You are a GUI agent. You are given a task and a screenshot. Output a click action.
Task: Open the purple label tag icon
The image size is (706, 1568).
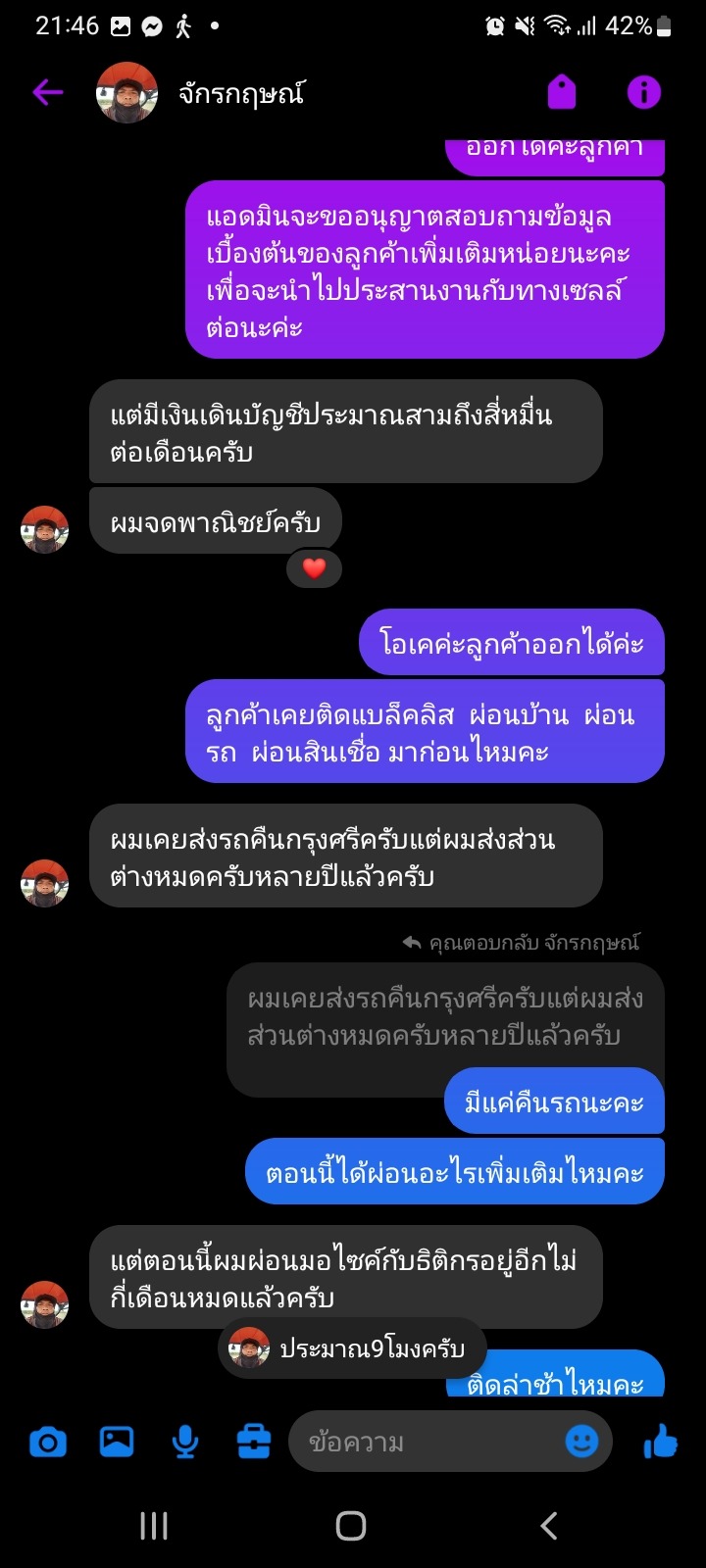562,93
